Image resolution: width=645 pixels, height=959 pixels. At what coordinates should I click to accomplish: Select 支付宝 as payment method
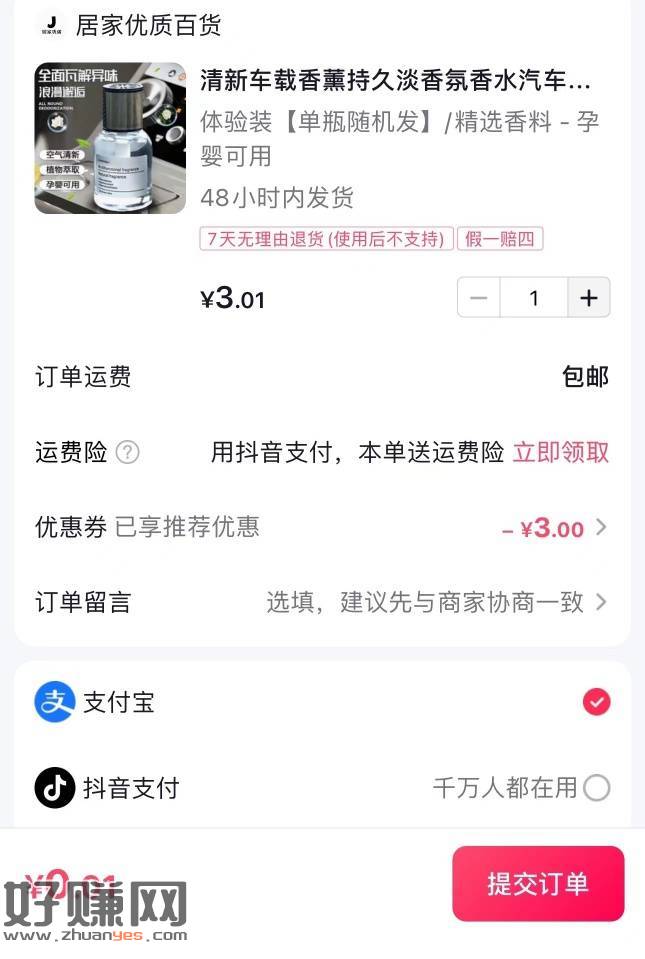click(x=596, y=702)
